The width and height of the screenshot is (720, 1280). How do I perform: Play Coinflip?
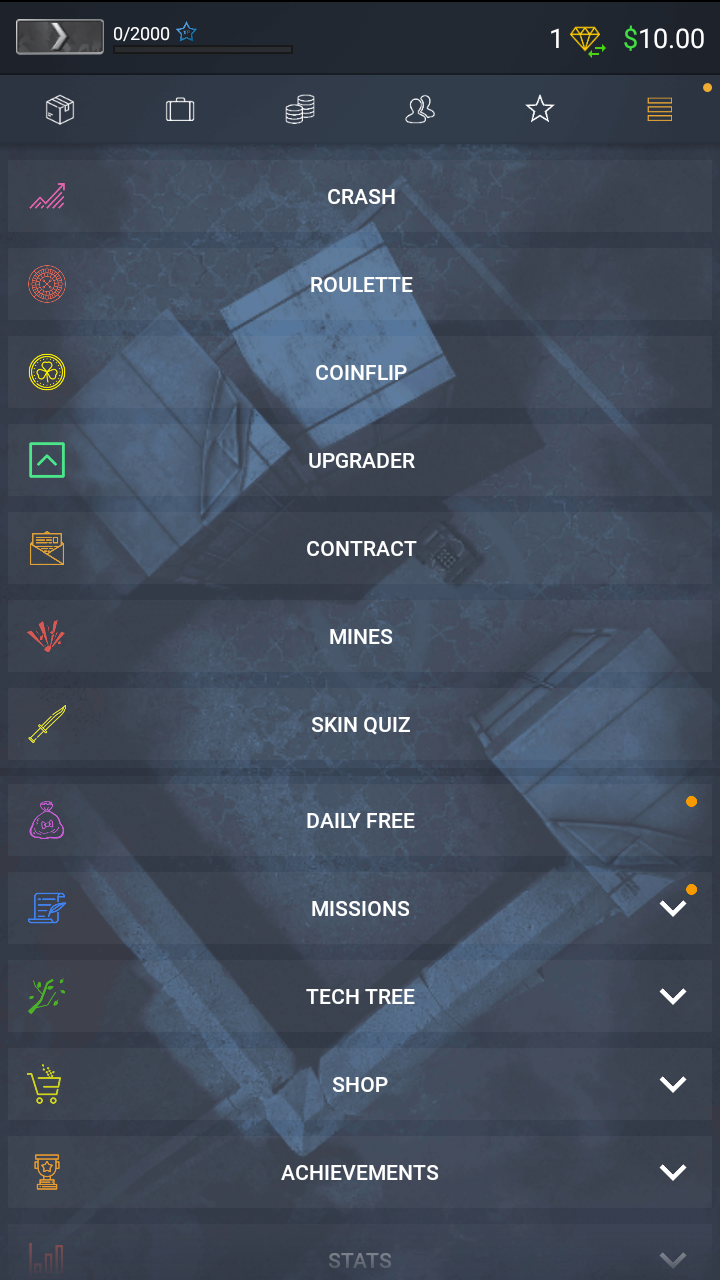click(360, 373)
